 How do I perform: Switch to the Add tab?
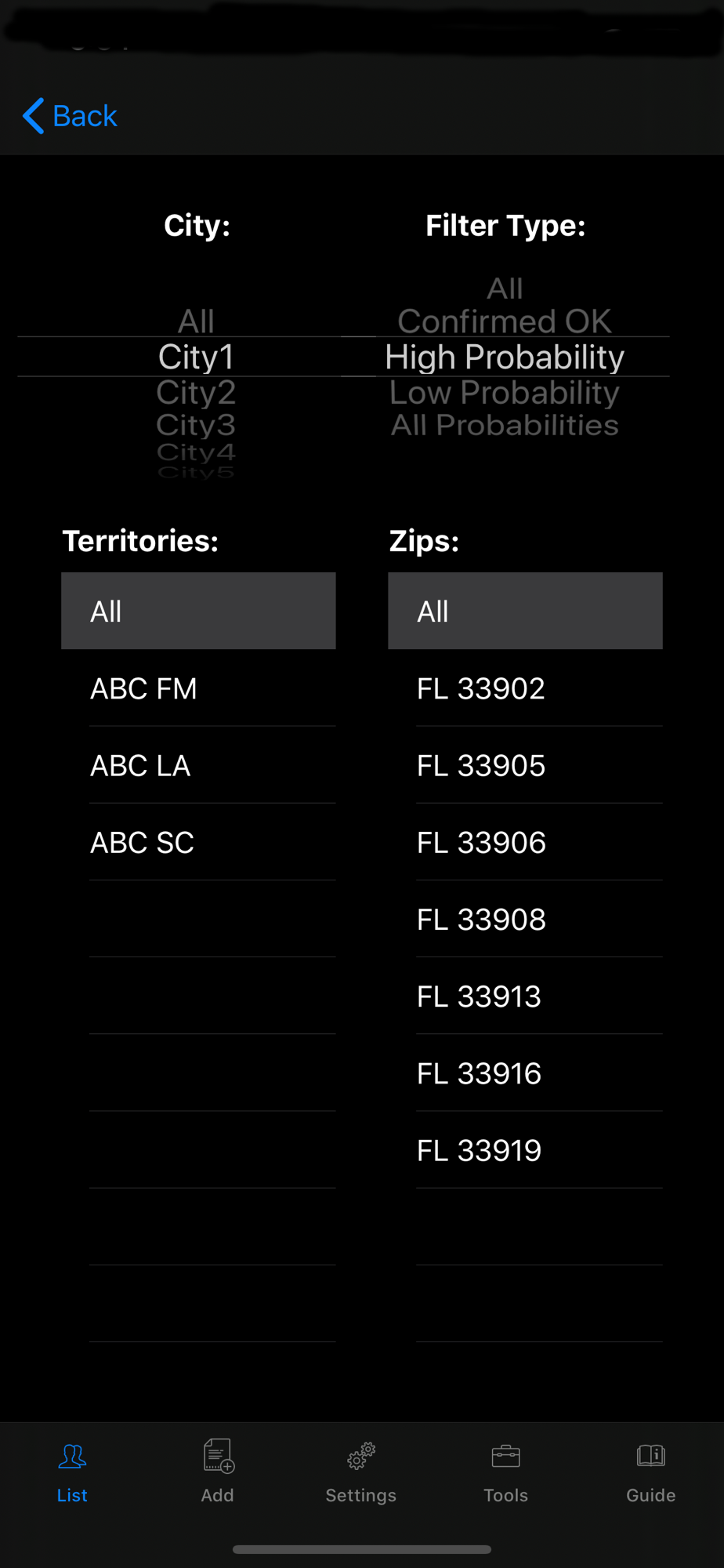(x=217, y=1471)
